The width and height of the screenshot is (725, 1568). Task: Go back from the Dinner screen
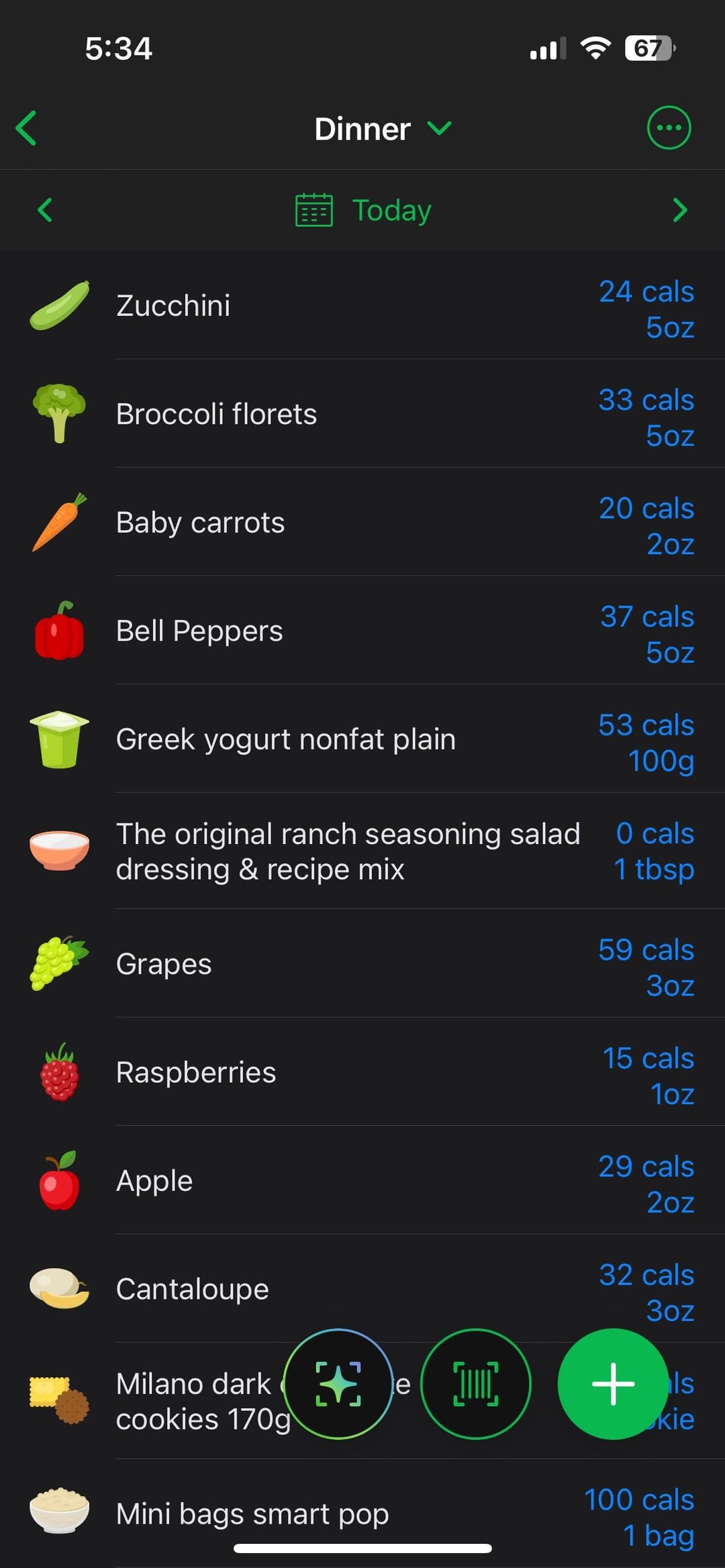tap(27, 128)
